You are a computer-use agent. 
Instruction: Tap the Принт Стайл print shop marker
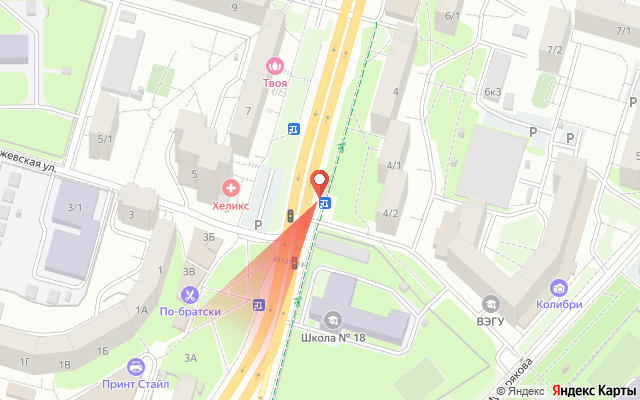[x=136, y=367]
